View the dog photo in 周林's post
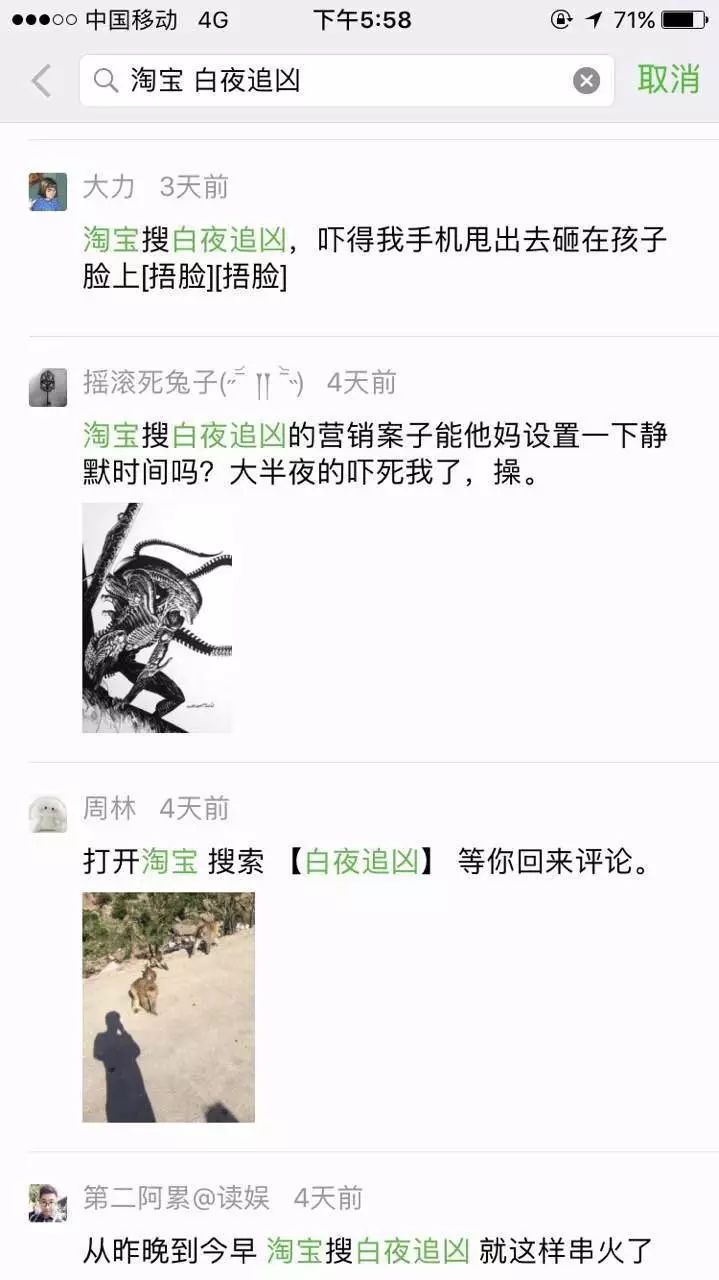The width and height of the screenshot is (719, 1280). (168, 1007)
